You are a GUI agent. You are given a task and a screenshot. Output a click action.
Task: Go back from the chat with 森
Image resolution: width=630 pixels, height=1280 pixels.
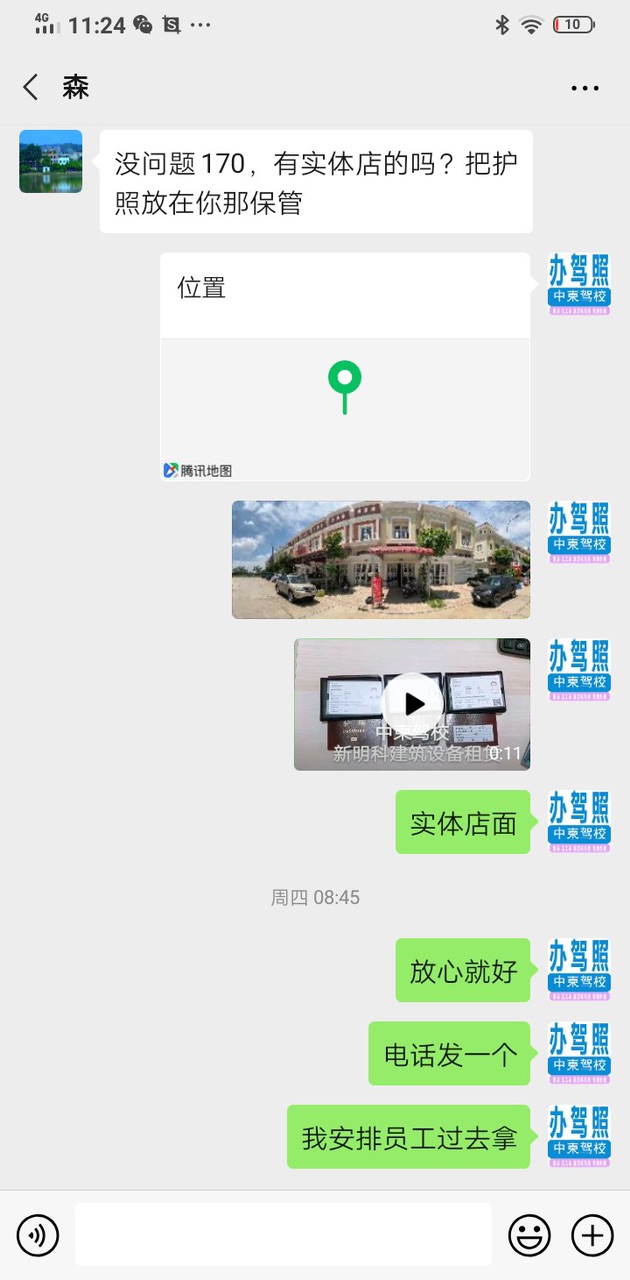tap(31, 88)
